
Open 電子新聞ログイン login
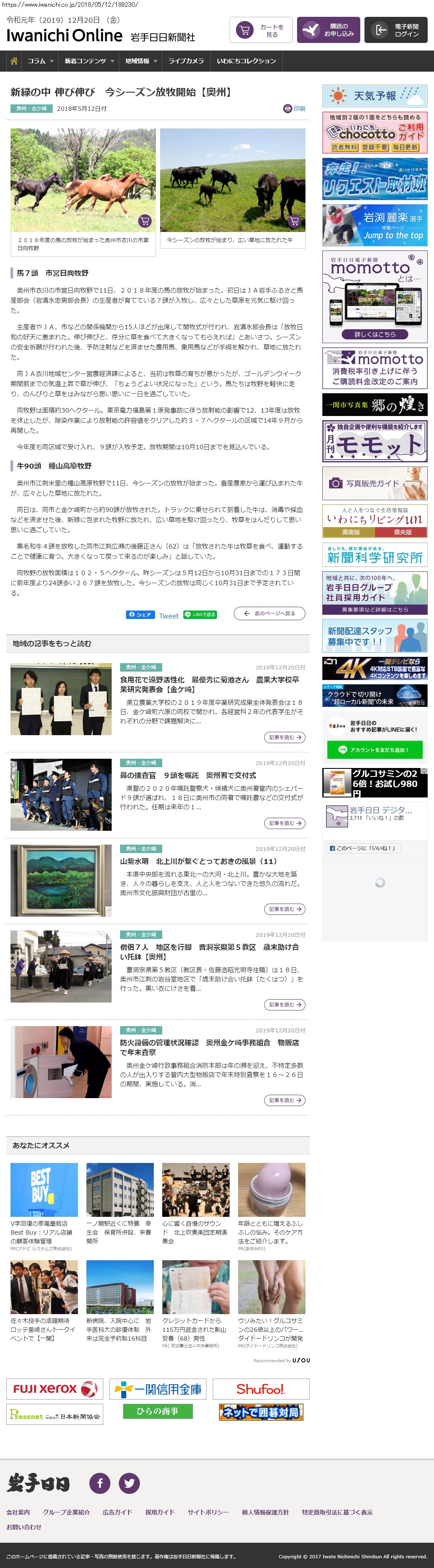tap(396, 30)
